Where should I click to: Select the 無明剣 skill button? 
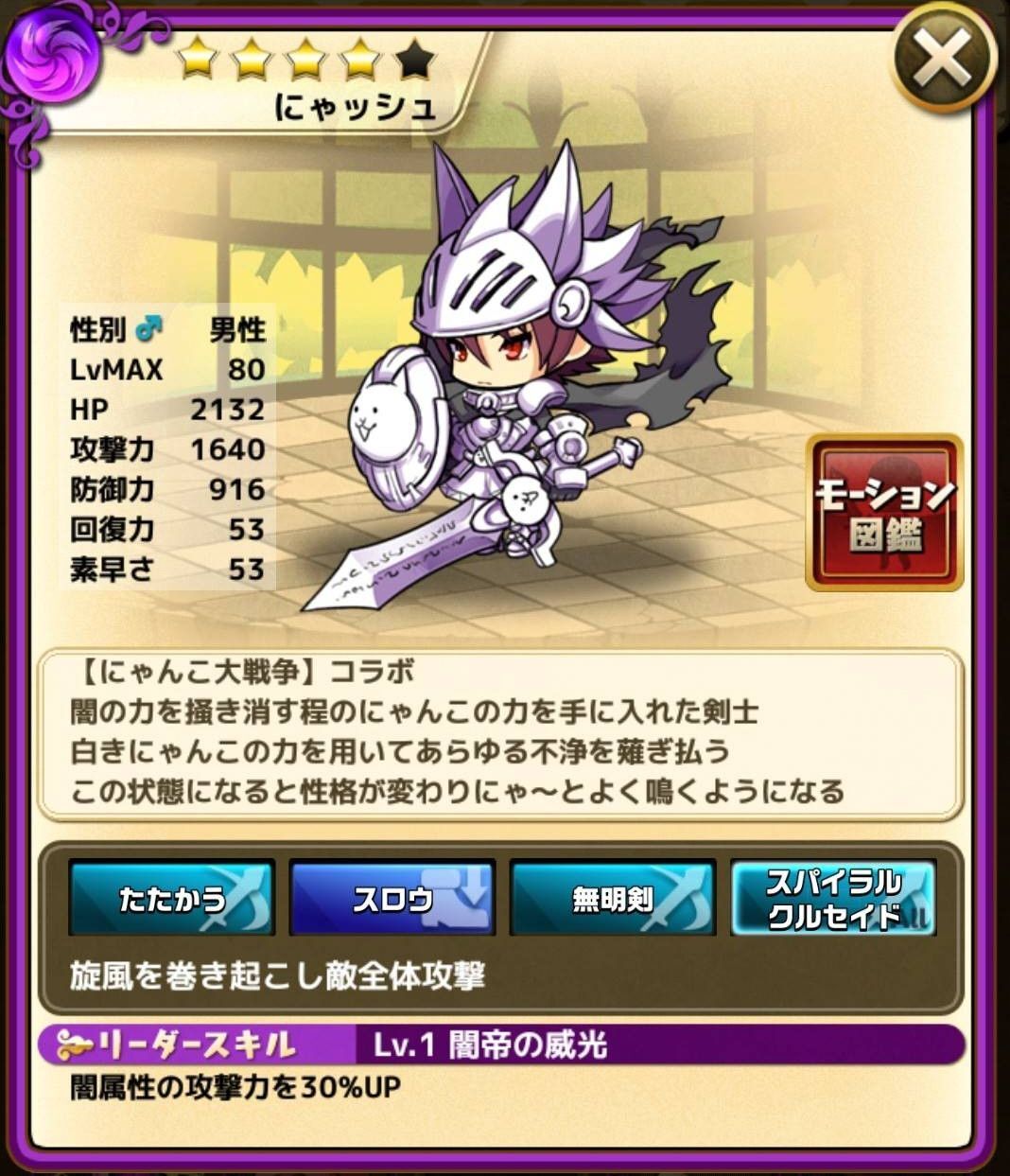(612, 898)
